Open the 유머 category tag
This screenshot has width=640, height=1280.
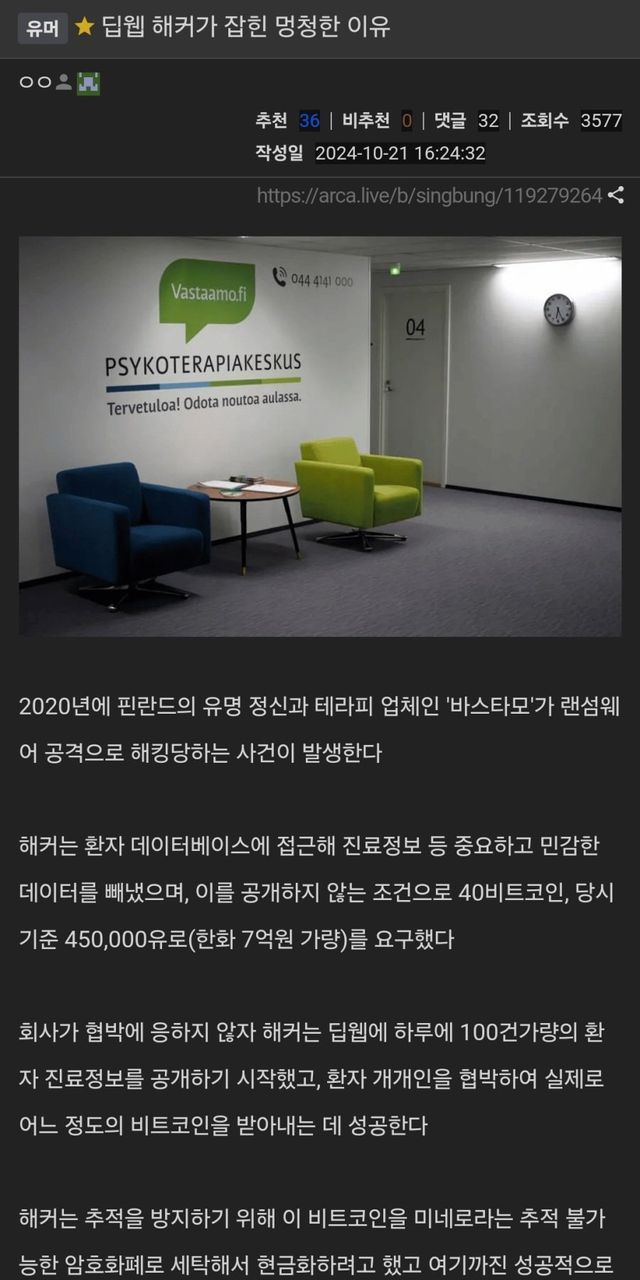click(43, 29)
